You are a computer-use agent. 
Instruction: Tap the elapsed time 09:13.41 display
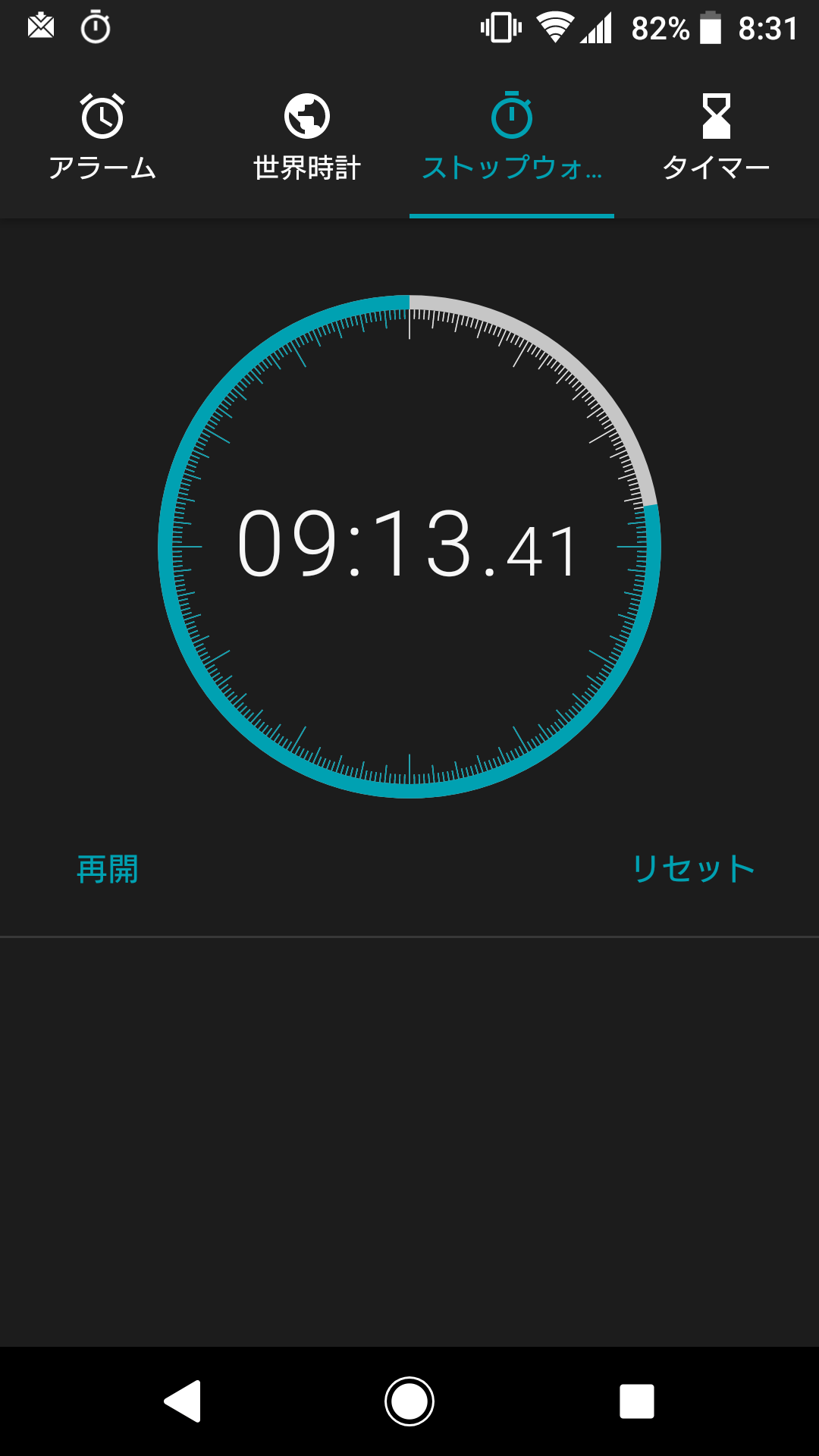pos(409,544)
